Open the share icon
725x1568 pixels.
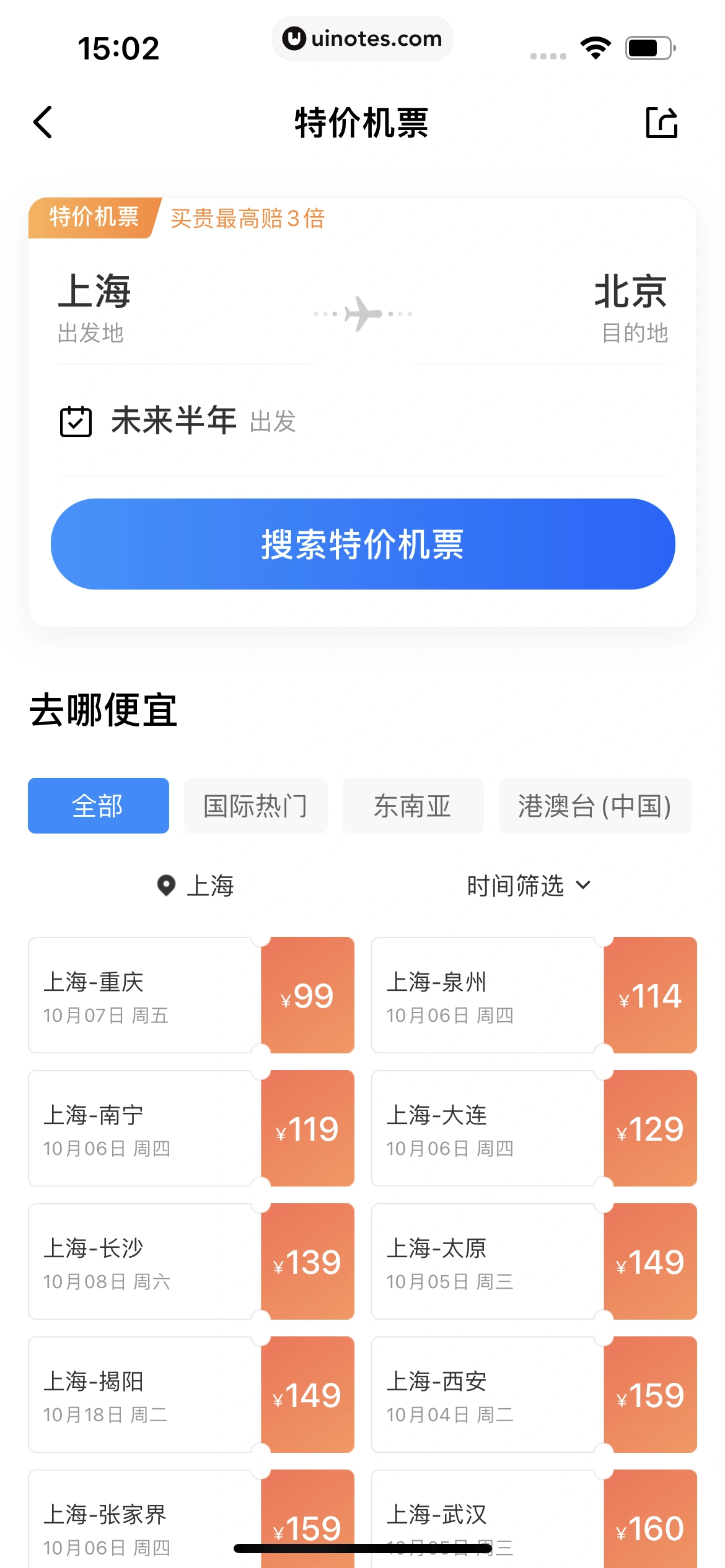tap(662, 122)
